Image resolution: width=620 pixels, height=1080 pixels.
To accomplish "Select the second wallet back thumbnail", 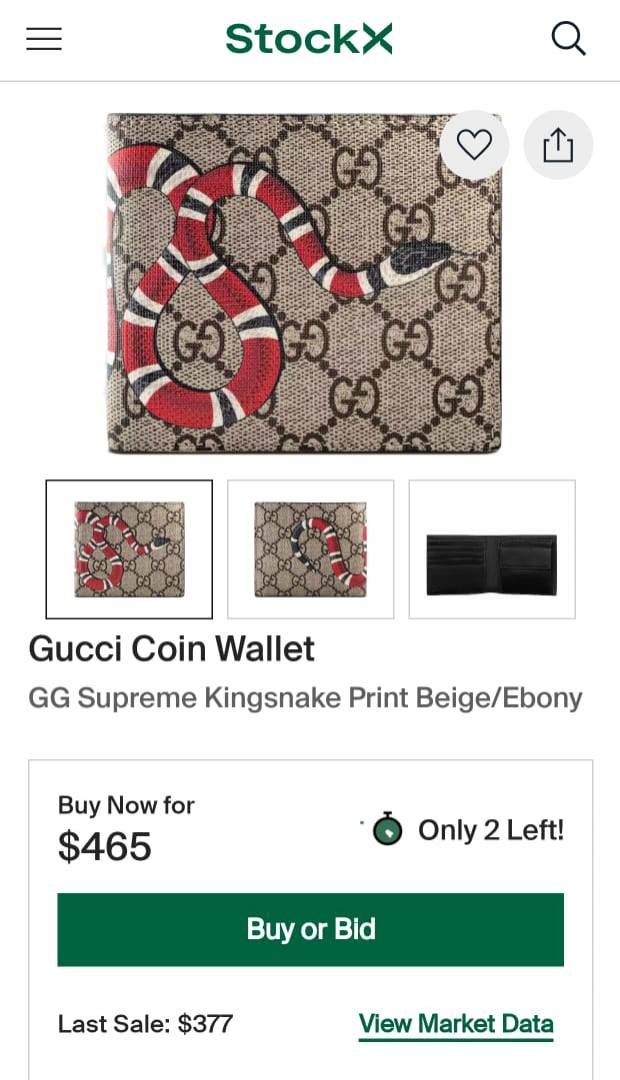I will tap(311, 549).
